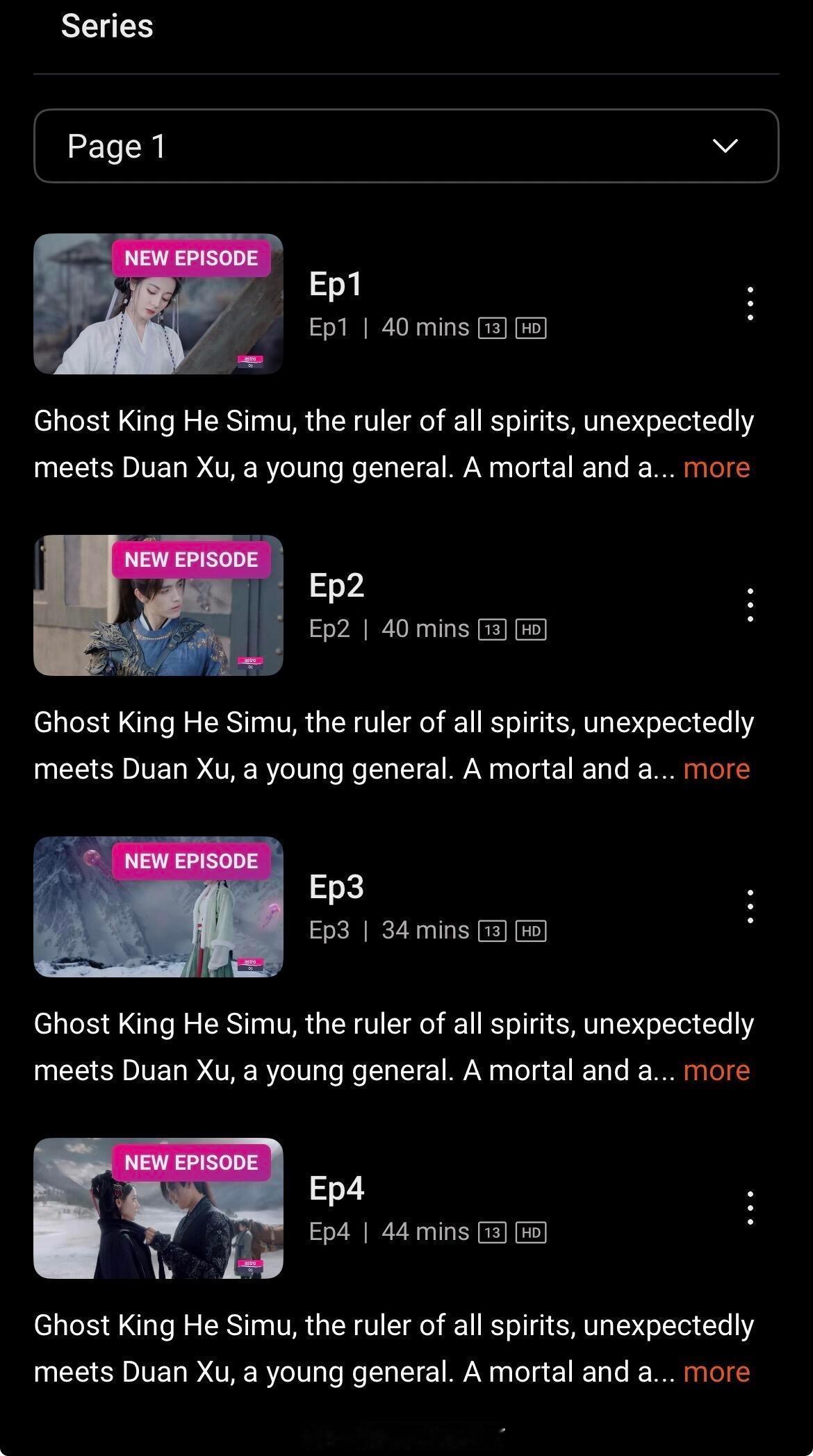This screenshot has width=813, height=1456.
Task: Click the NEW EPISODE badge on Ep2
Action: pyautogui.click(x=191, y=559)
